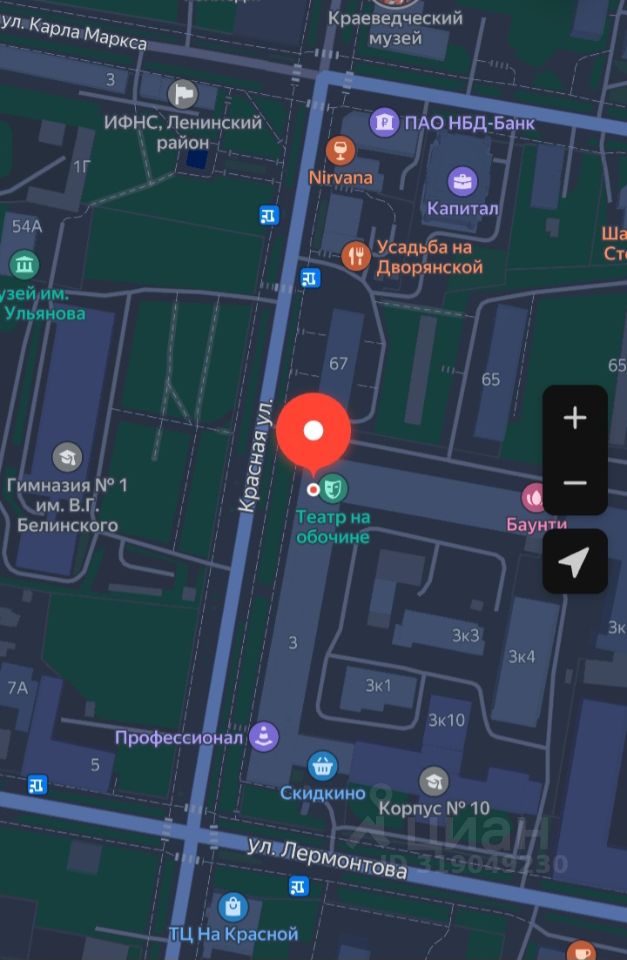Open the Капитал business marker
The image size is (627, 960).
pos(462,182)
